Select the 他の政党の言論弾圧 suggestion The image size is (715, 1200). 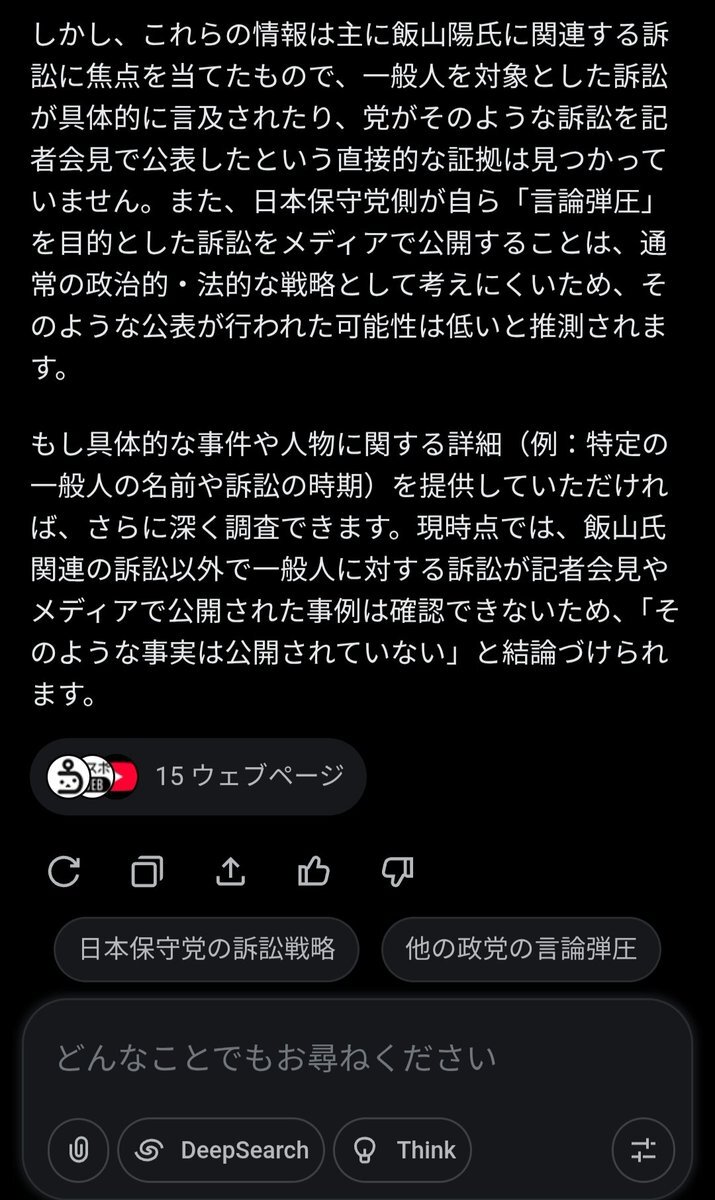[521, 948]
